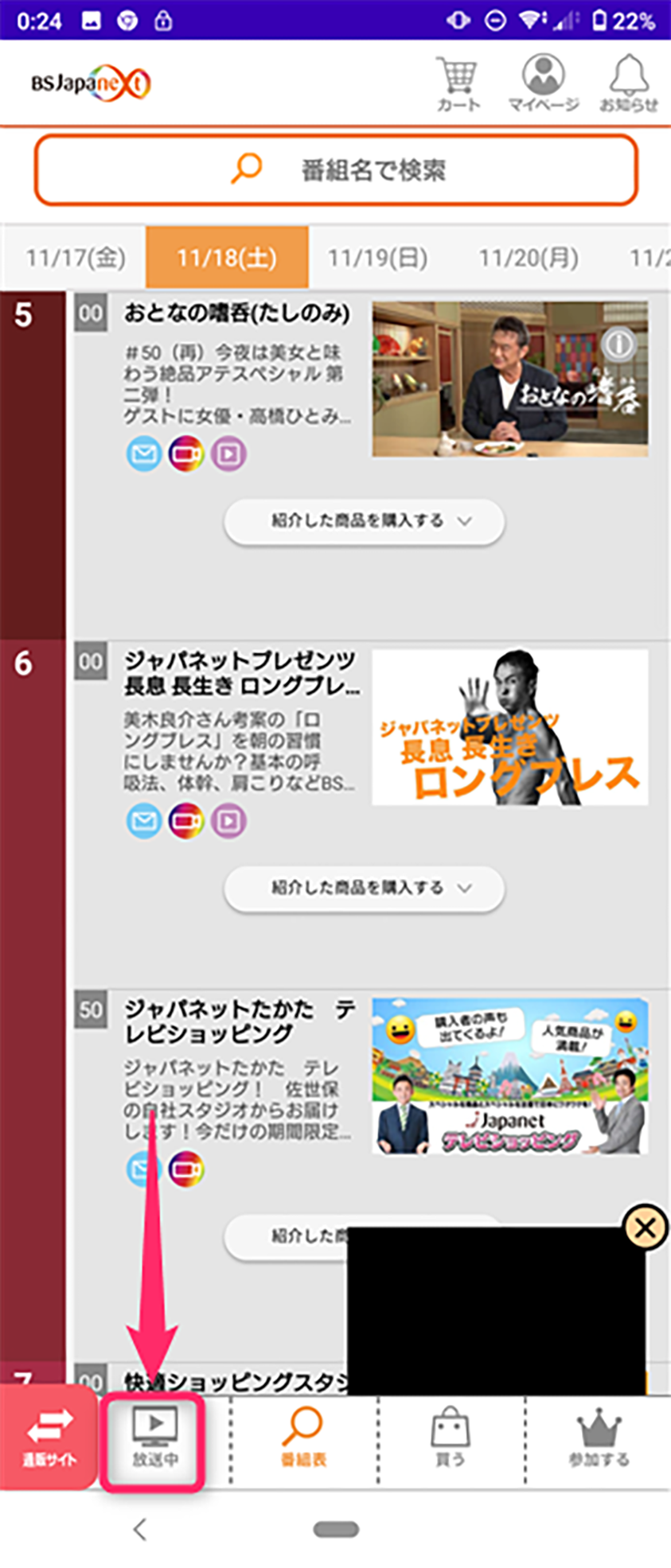This screenshot has height=1568, width=671.
Task: Expand 紹介した商品を購入する under ロングブレス
Action: 364,888
